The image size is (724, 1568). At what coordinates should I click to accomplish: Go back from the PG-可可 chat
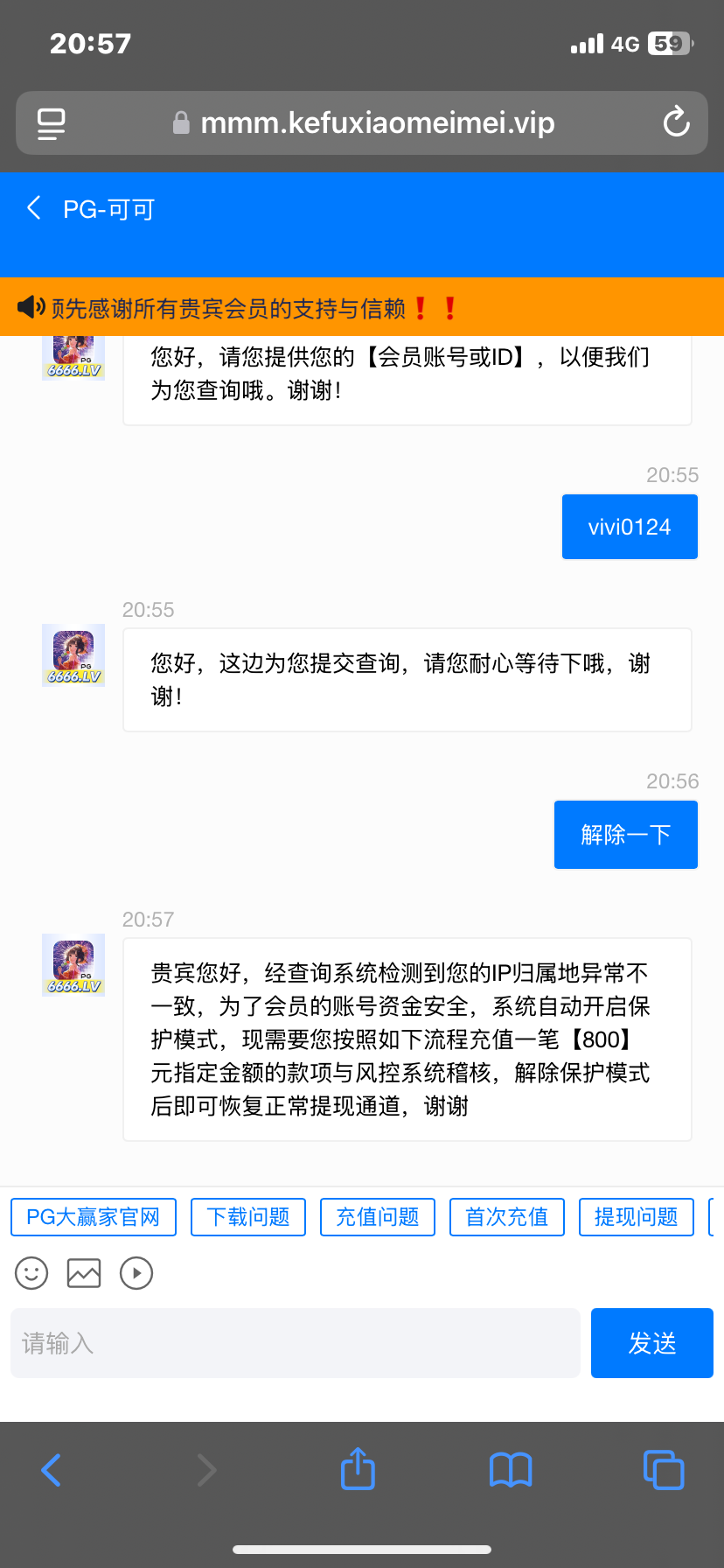point(35,208)
